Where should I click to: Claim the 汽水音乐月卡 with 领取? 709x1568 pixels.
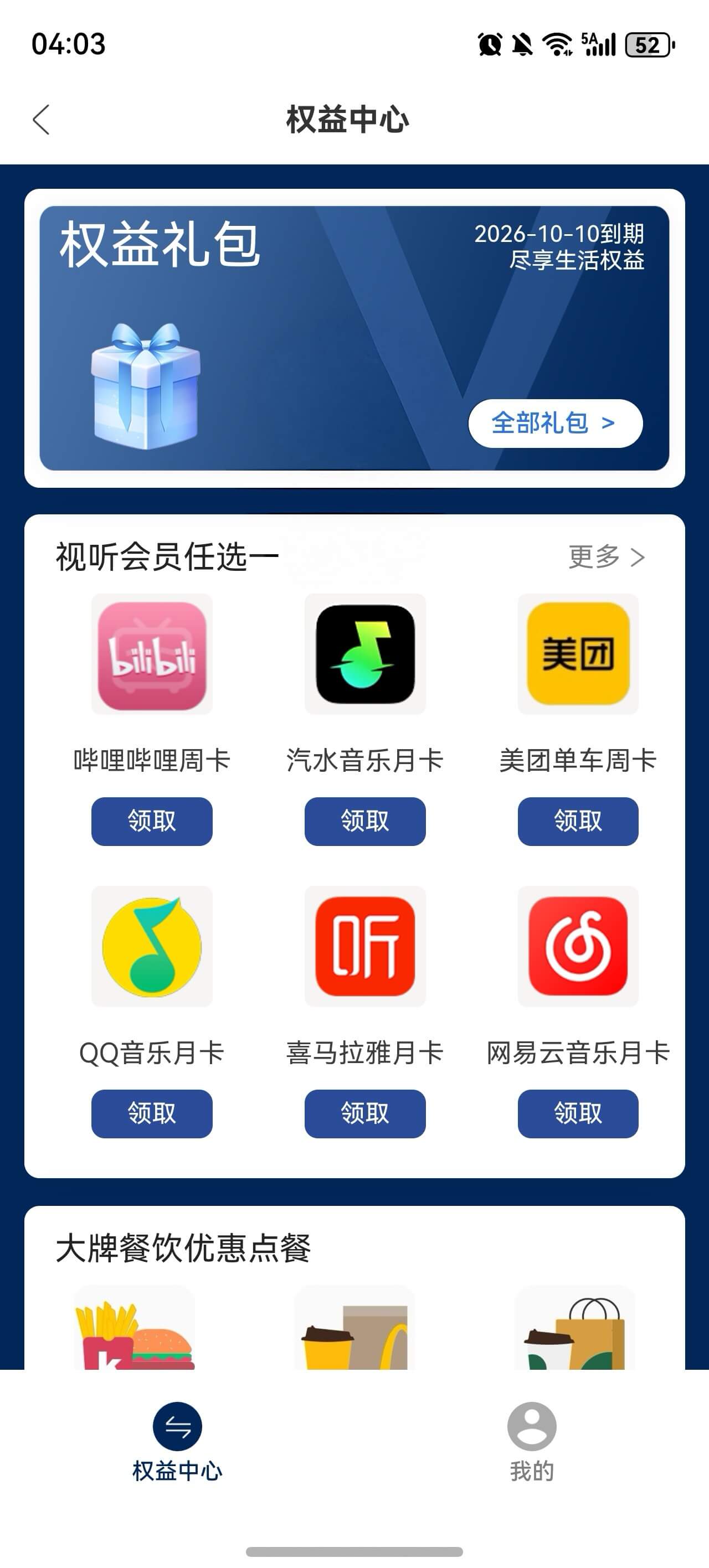point(365,821)
